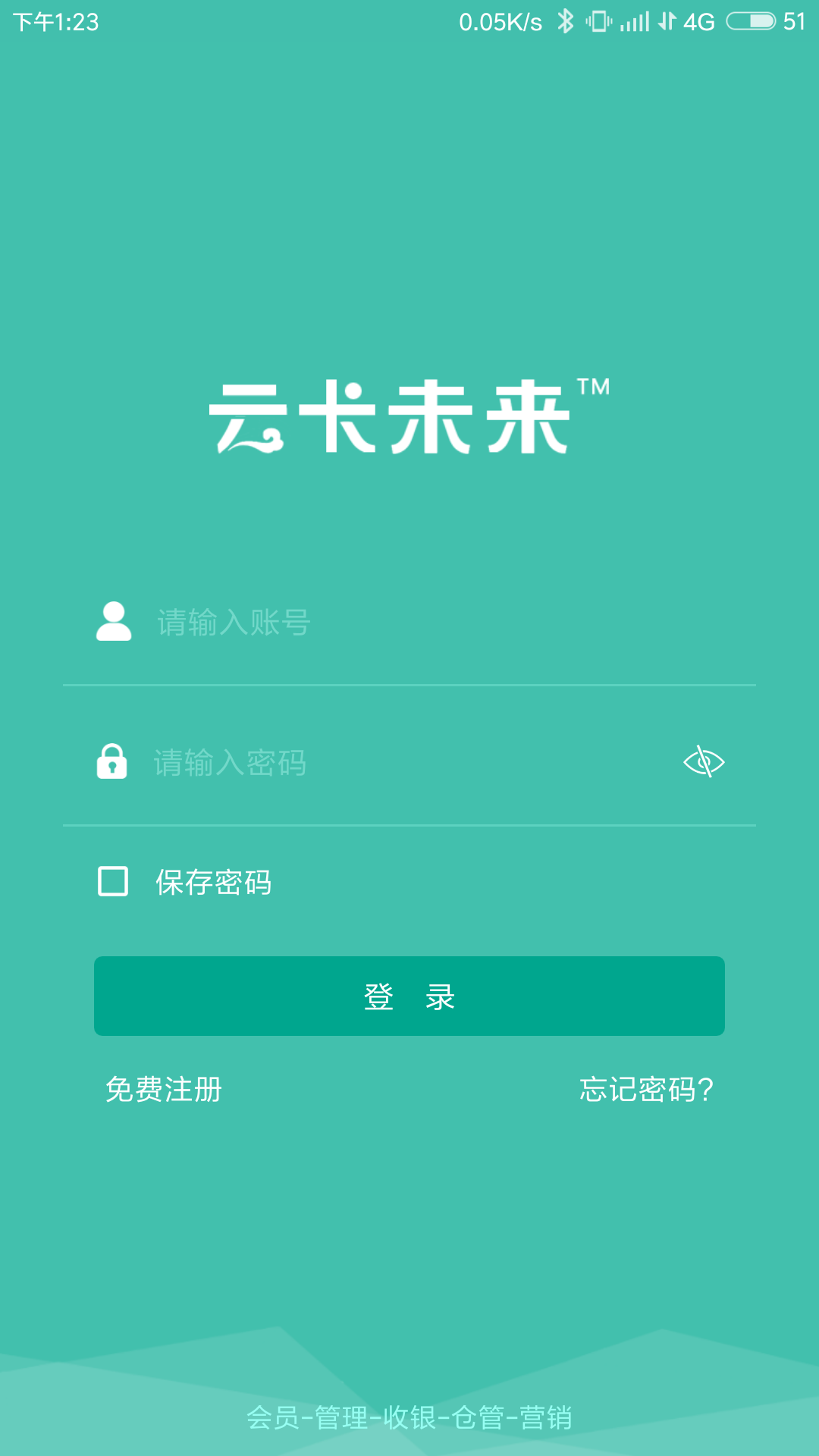Tap the Bluetooth icon in the status bar
The width and height of the screenshot is (819, 1456).
564,20
